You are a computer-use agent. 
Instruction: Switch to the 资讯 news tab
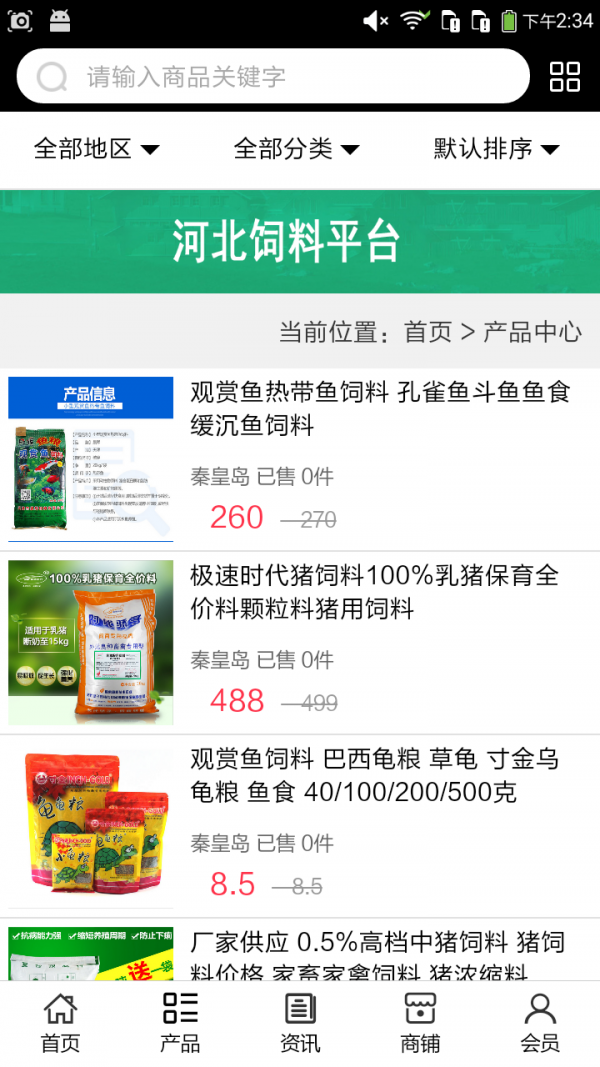(300, 1023)
